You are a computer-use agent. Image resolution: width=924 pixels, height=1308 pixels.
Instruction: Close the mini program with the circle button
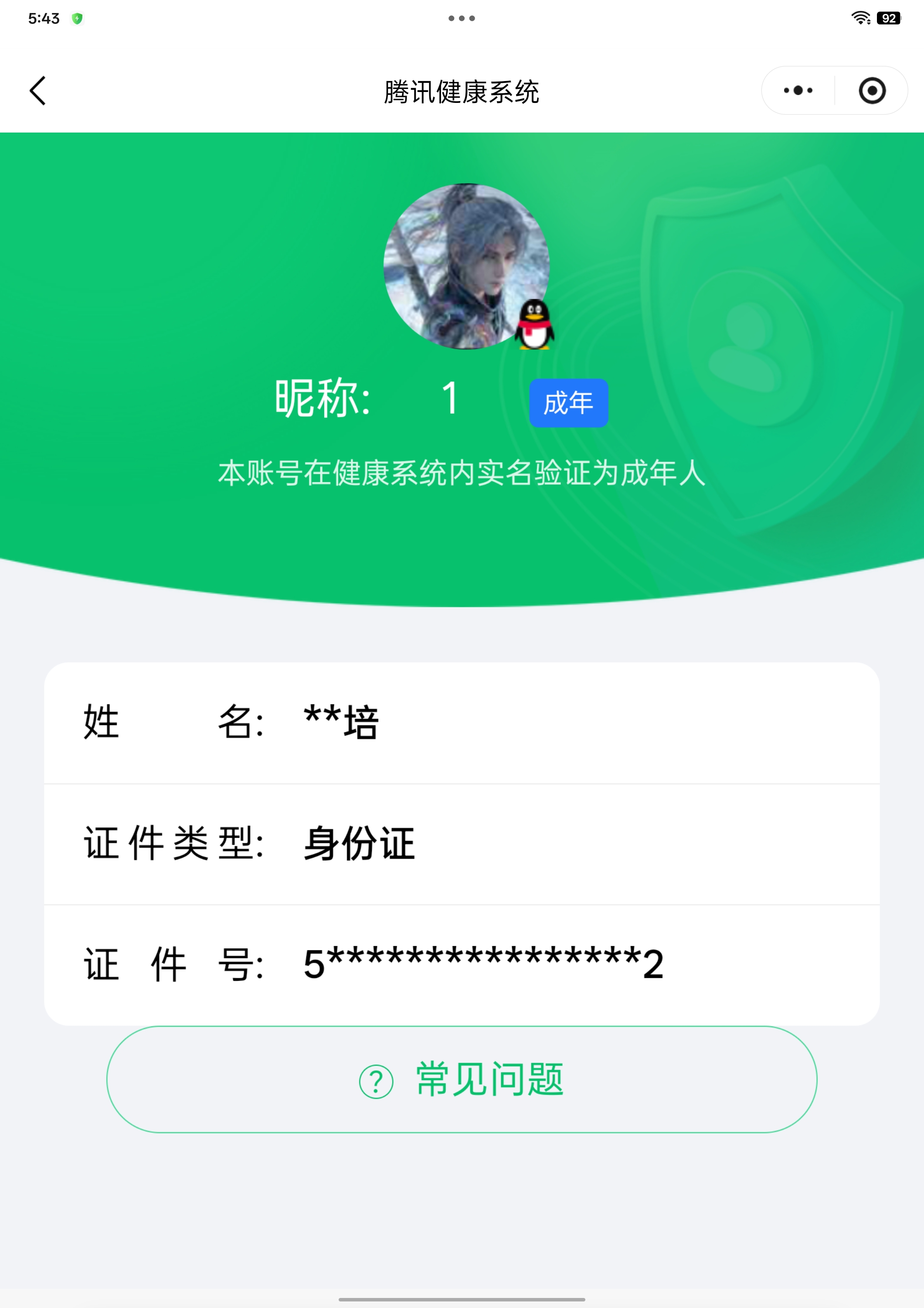tap(872, 91)
